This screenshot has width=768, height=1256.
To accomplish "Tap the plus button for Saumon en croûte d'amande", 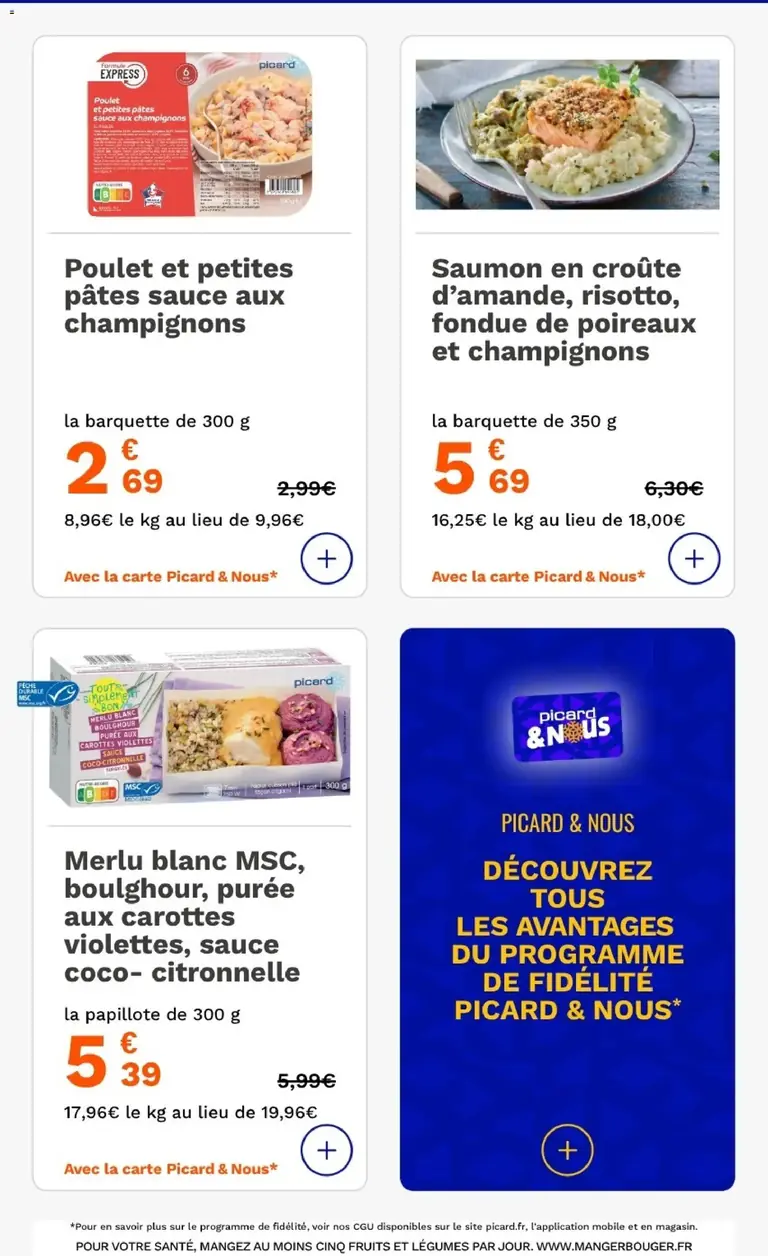I will [x=694, y=558].
